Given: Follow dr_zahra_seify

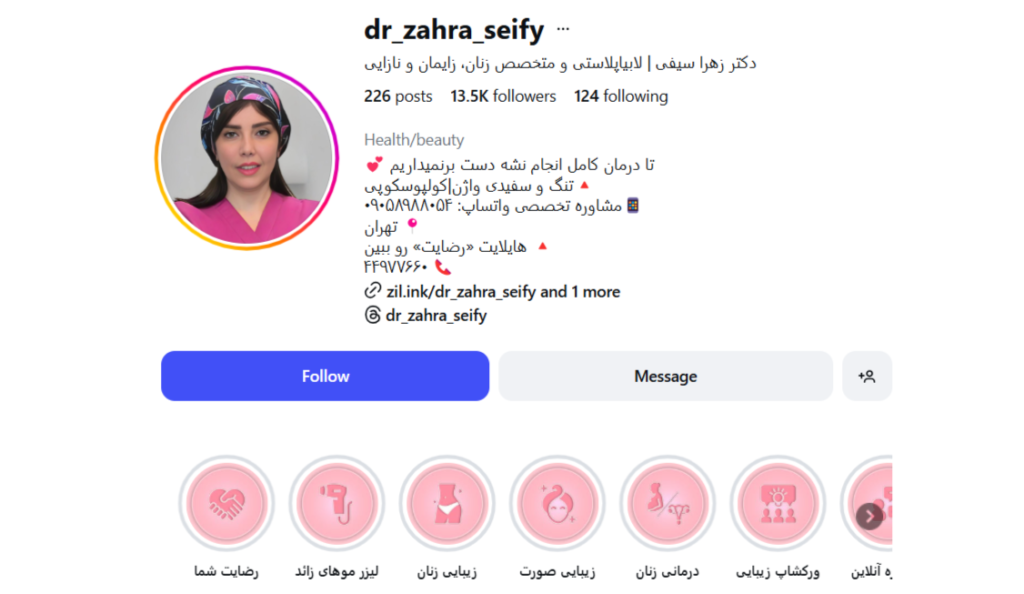Looking at the screenshot, I should [x=325, y=376].
